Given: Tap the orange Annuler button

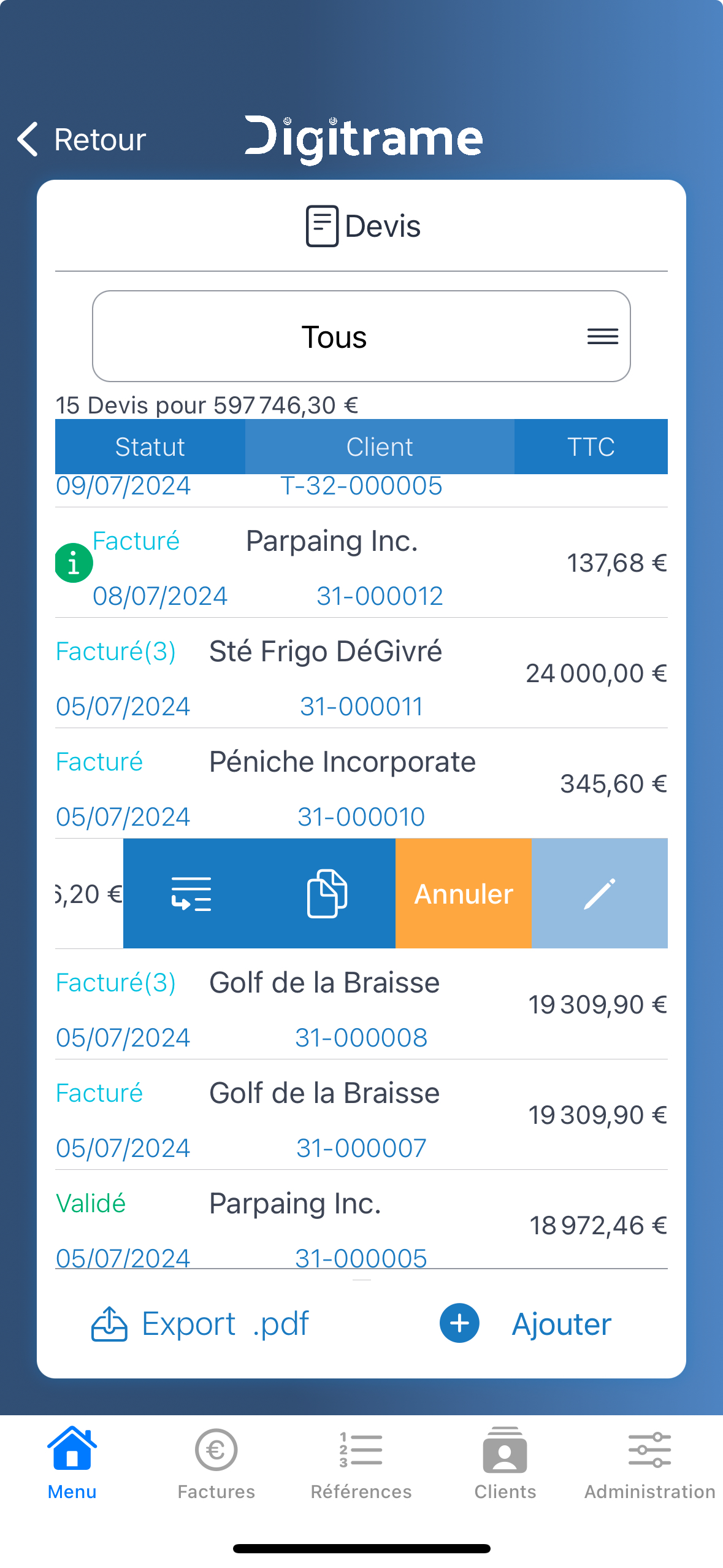Looking at the screenshot, I should pyautogui.click(x=464, y=893).
